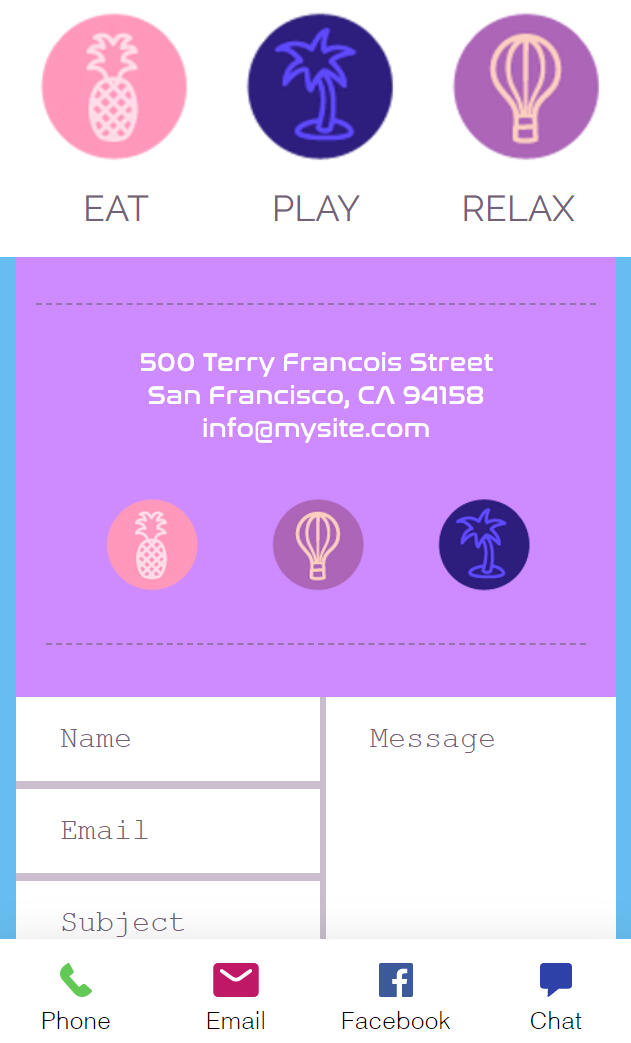Tap the small balloon icon in footer

318,545
